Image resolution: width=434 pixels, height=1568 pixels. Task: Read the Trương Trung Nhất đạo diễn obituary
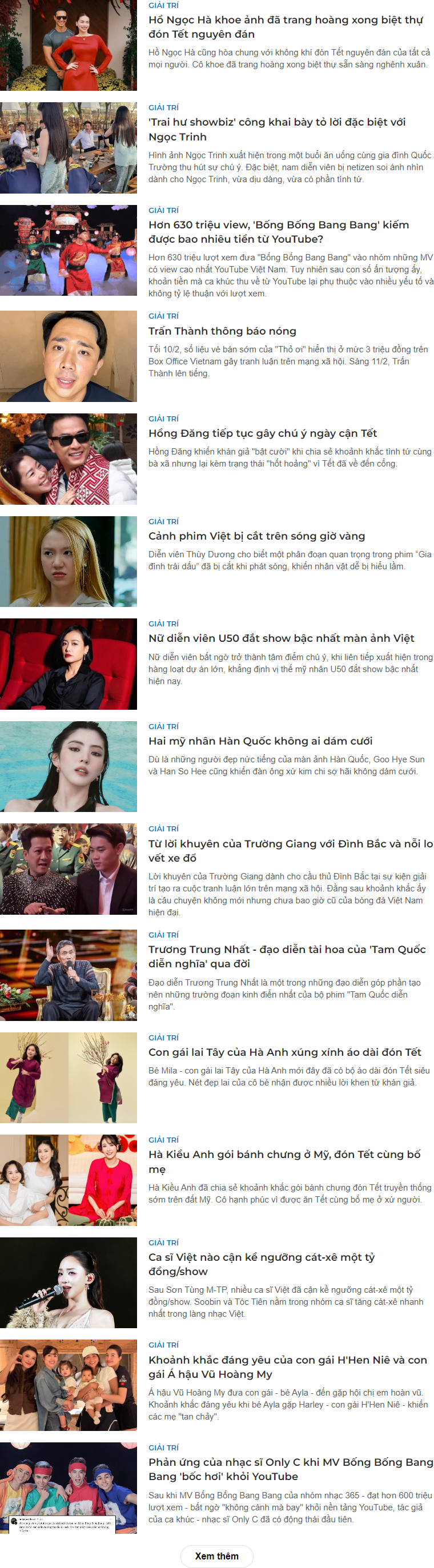tap(287, 956)
